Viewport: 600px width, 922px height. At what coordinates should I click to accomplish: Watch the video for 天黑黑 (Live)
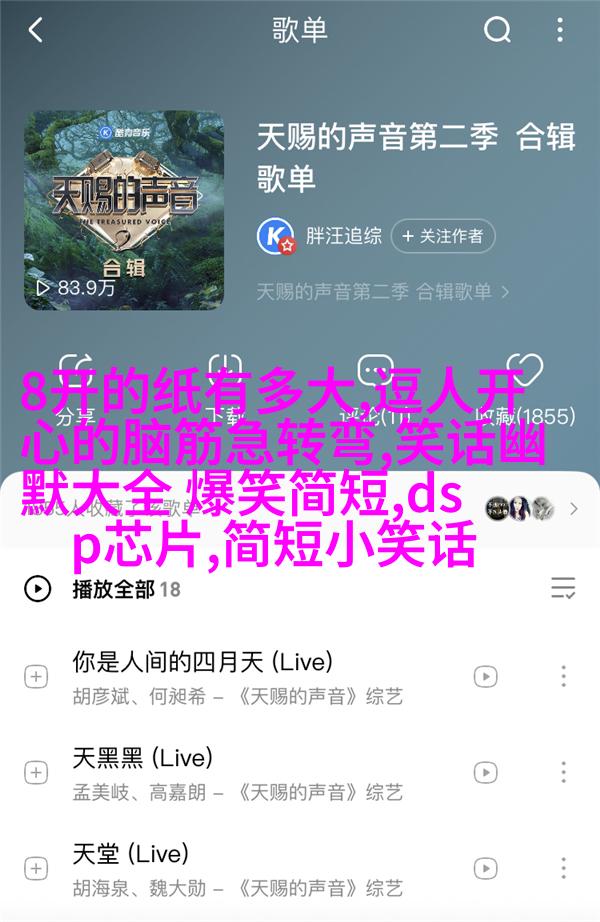[x=486, y=773]
